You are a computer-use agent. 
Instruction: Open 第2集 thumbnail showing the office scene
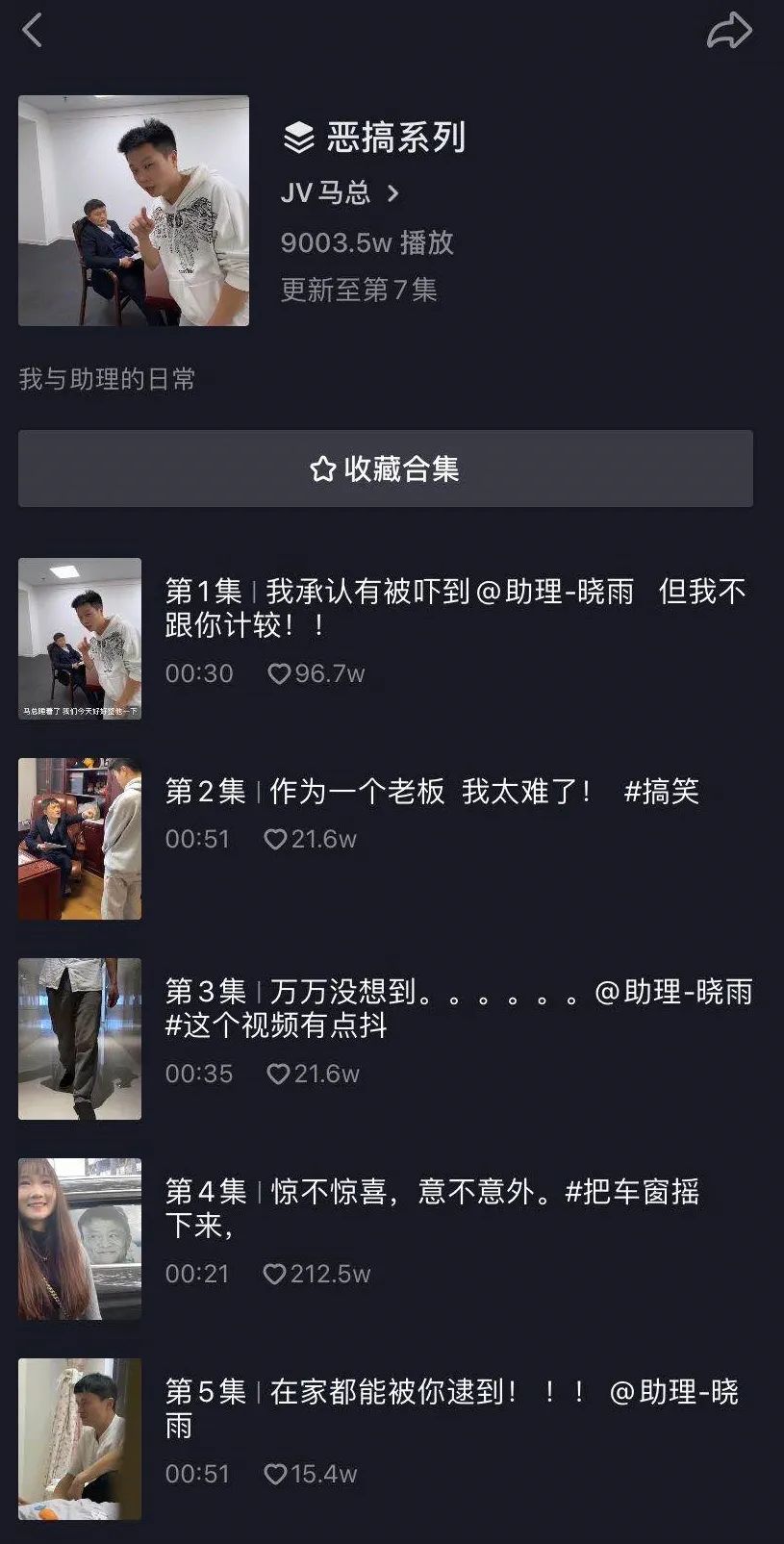click(x=79, y=839)
